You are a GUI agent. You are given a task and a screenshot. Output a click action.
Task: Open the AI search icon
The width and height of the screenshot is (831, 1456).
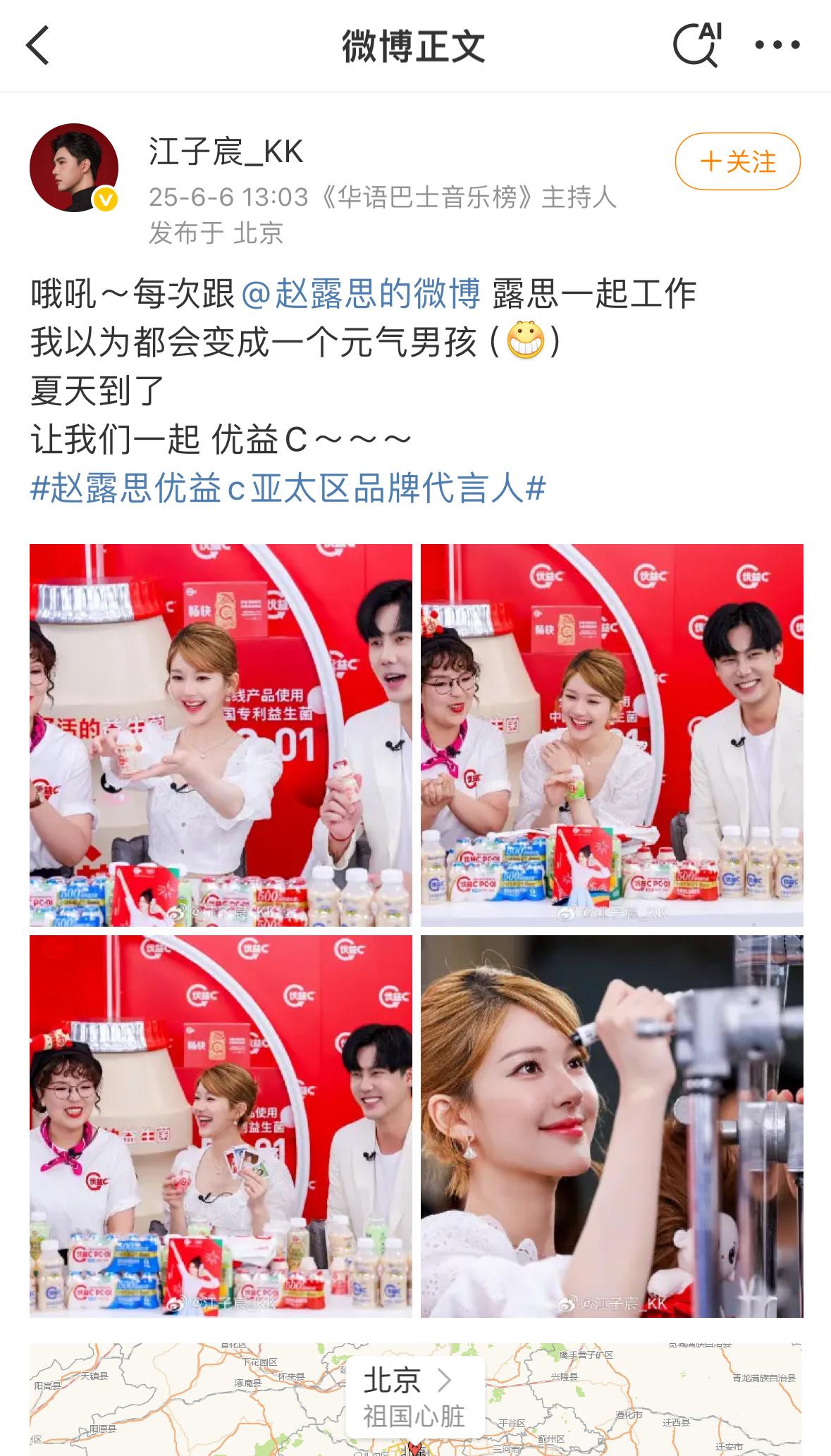pyautogui.click(x=698, y=44)
